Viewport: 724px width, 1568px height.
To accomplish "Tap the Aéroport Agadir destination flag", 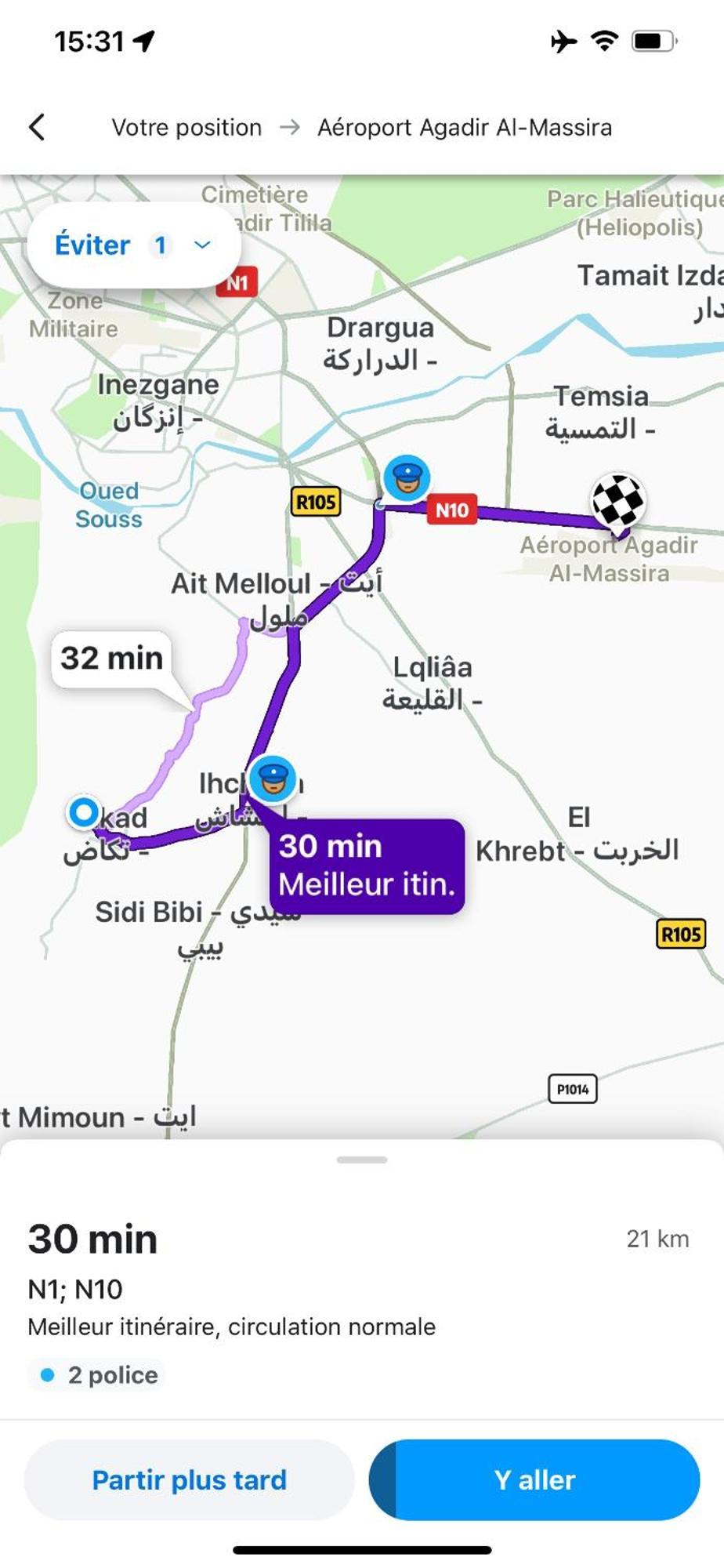I will point(618,502).
